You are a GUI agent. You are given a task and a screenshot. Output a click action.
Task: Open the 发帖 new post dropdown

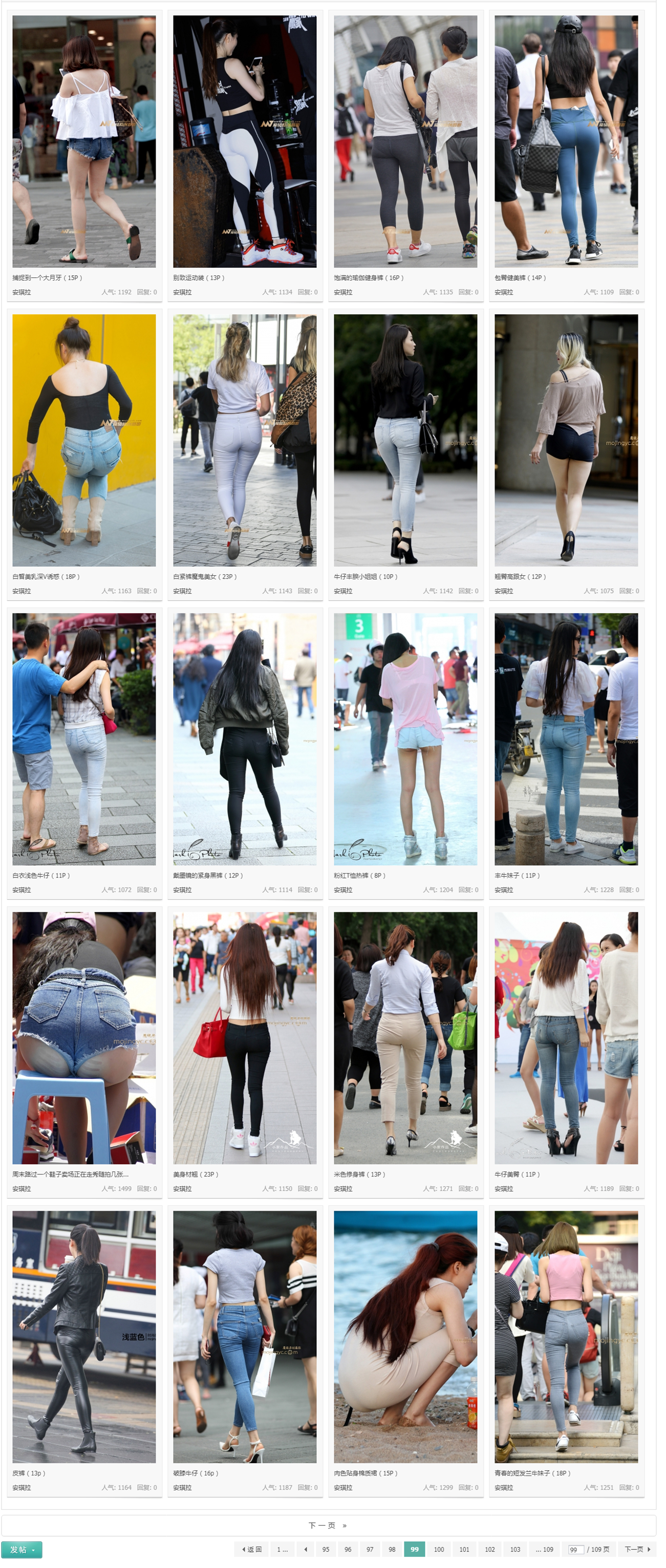click(x=22, y=1549)
